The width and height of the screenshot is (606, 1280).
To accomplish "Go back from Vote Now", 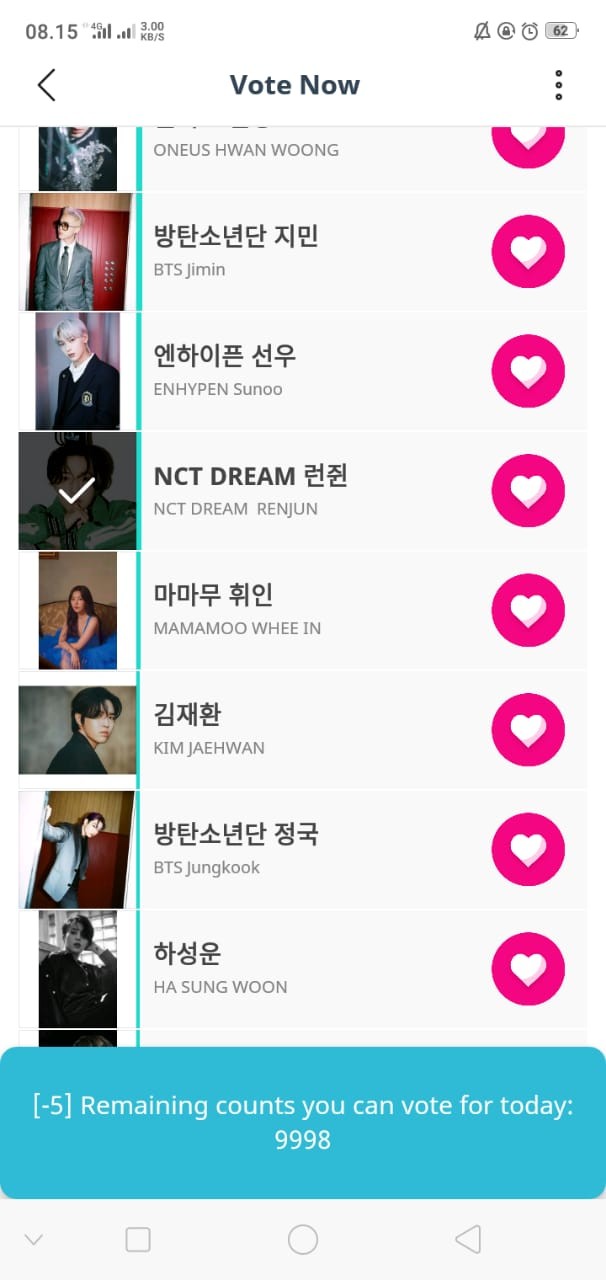I will coord(46,85).
